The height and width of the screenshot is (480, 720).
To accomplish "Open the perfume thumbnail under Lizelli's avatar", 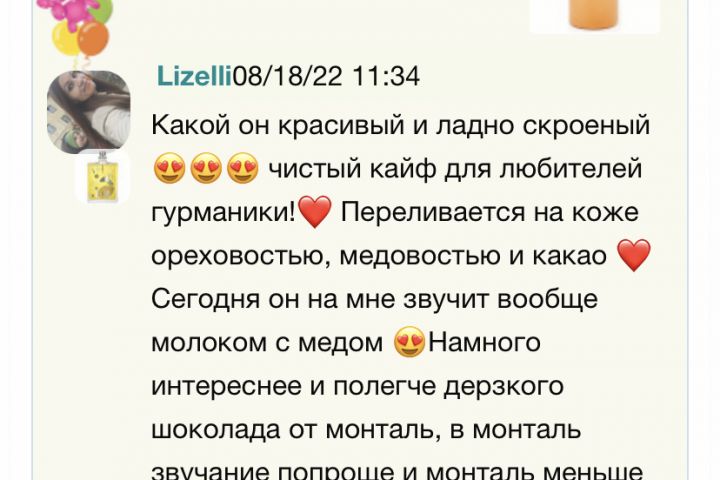I will click(102, 176).
